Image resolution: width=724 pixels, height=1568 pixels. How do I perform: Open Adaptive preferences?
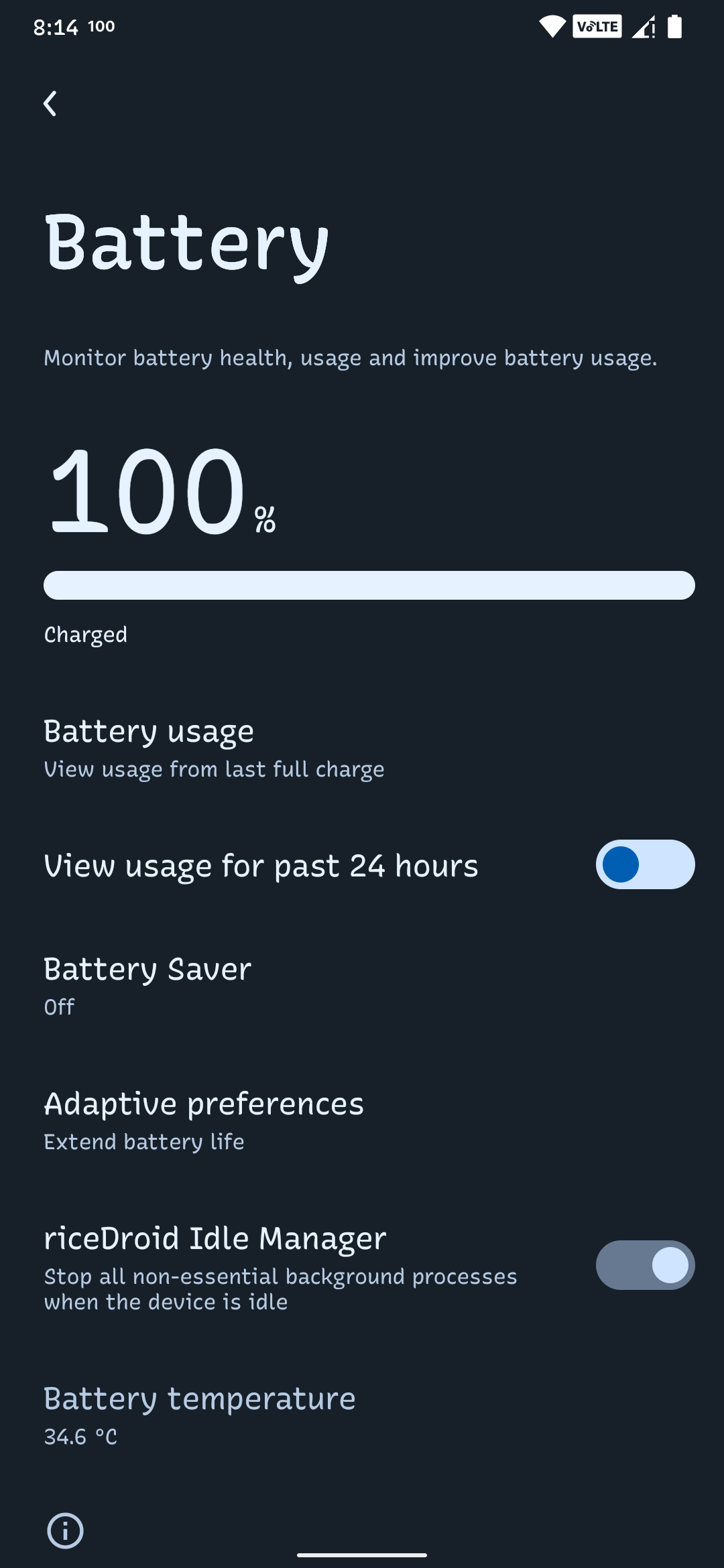pos(204,1120)
